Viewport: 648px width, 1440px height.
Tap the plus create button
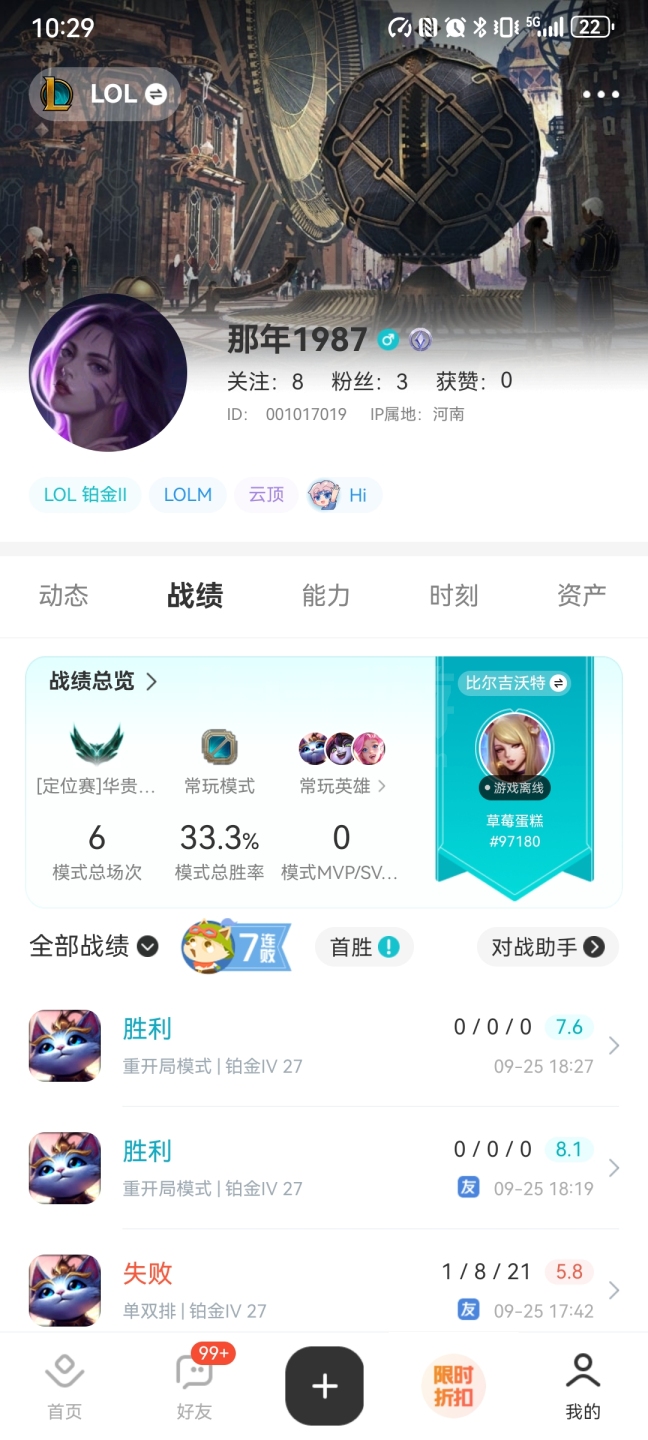[x=324, y=1385]
